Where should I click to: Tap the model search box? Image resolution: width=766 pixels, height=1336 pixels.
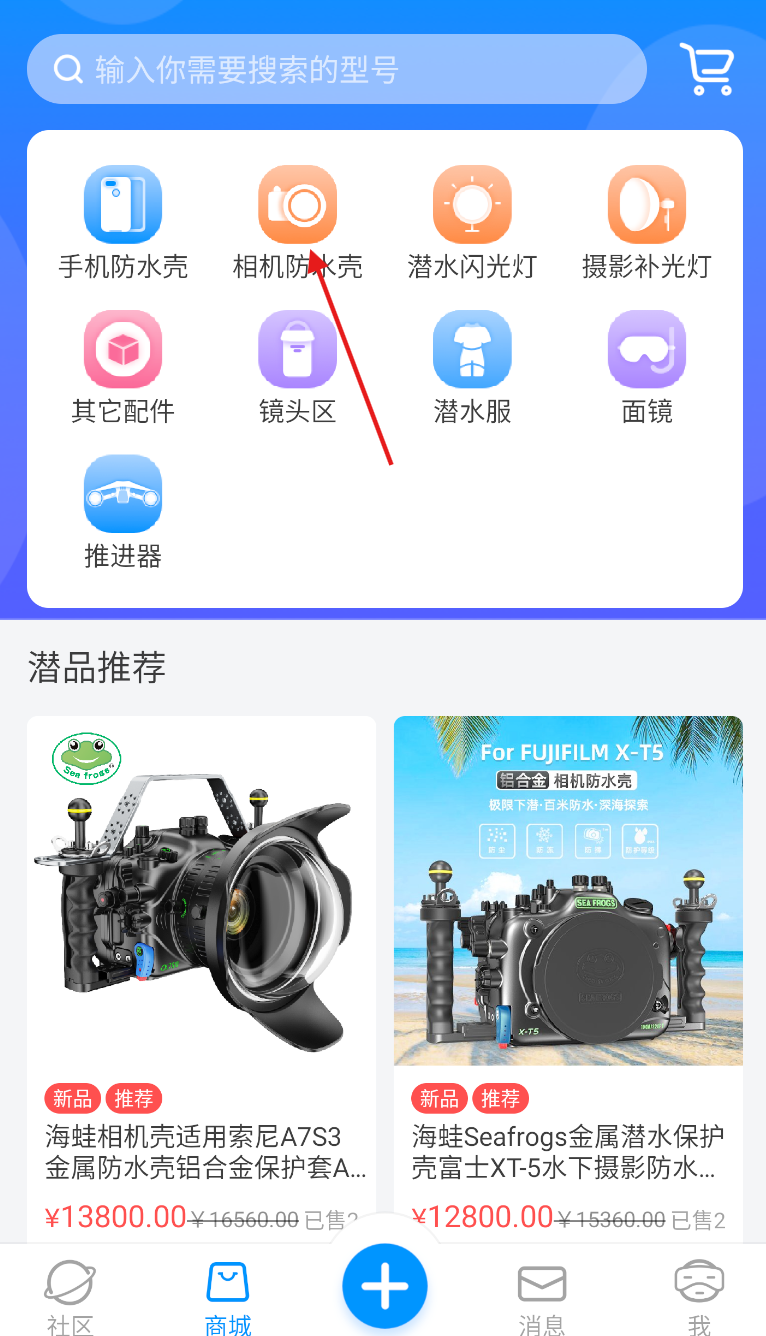336,69
